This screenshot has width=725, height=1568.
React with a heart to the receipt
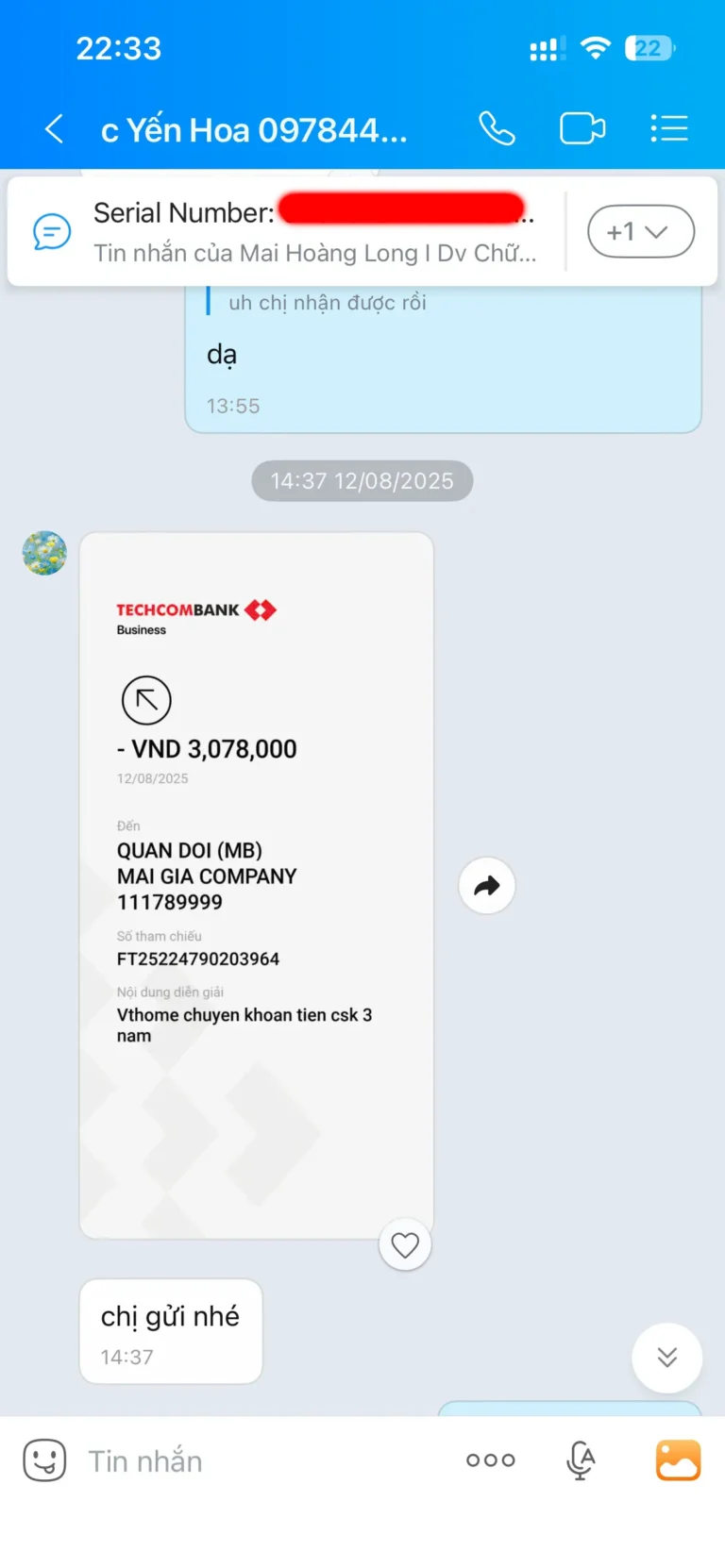(x=405, y=1245)
